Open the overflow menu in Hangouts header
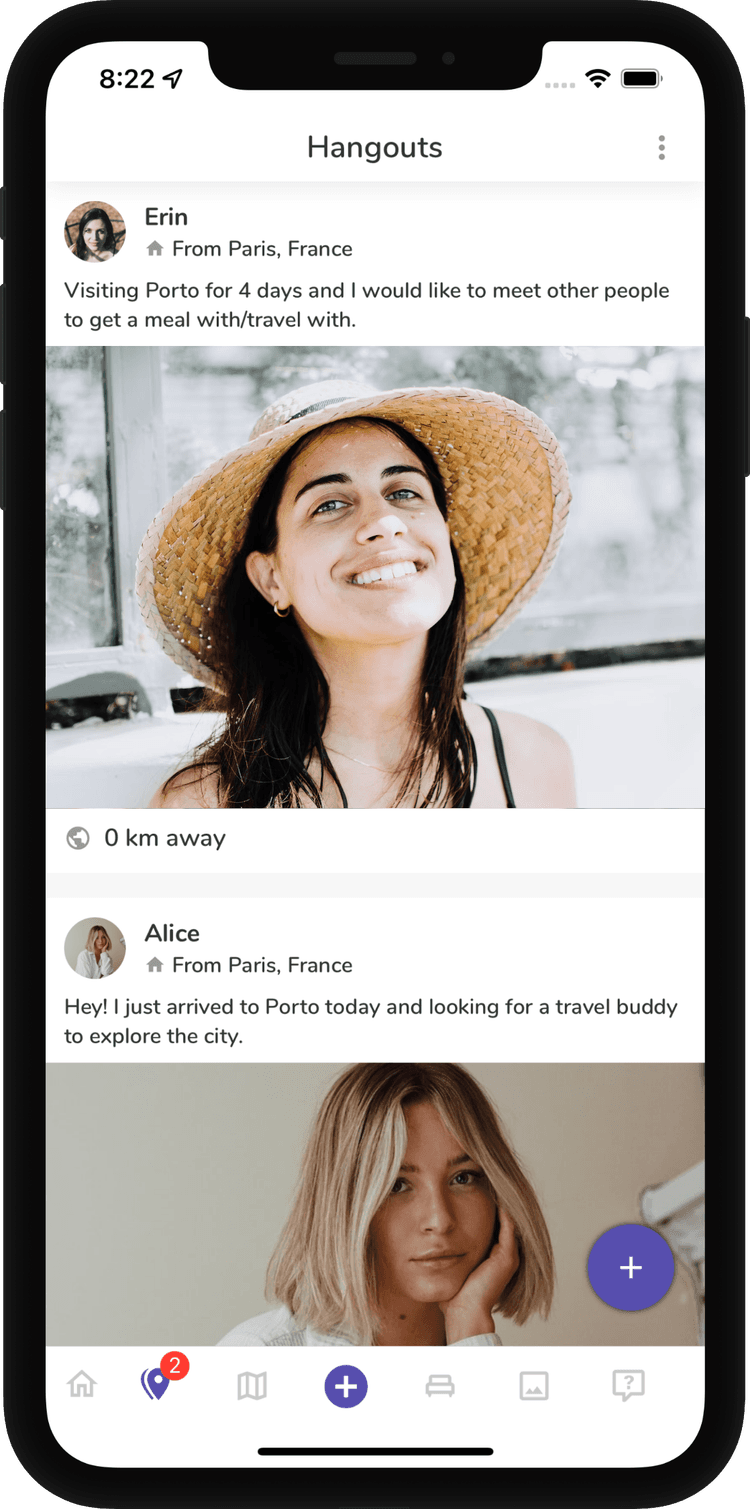 click(x=661, y=148)
